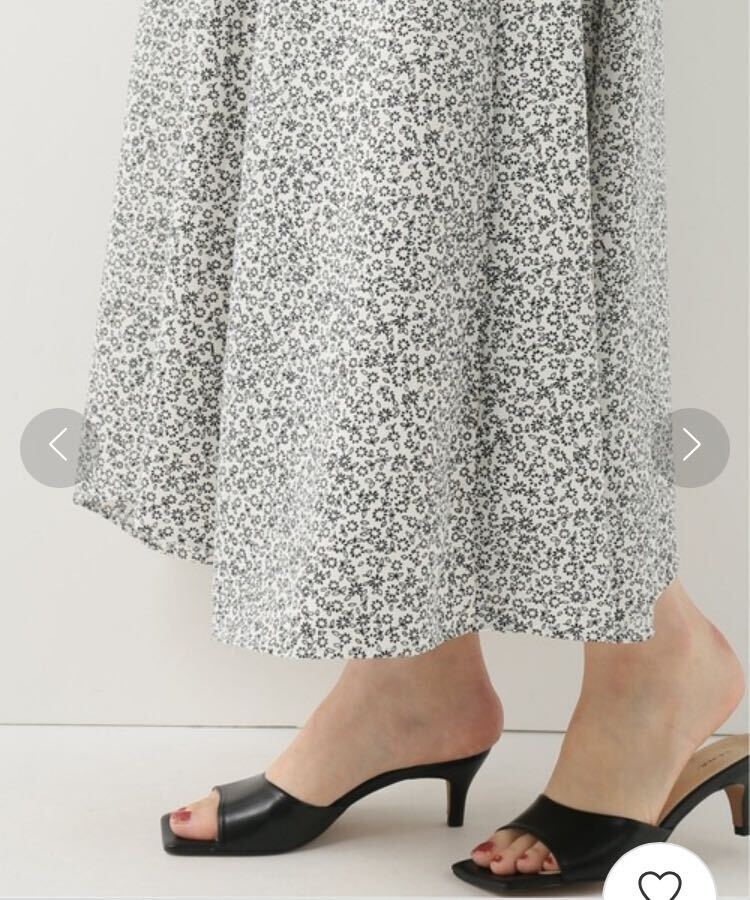Show the next product photo
The width and height of the screenshot is (750, 900).
(691, 447)
